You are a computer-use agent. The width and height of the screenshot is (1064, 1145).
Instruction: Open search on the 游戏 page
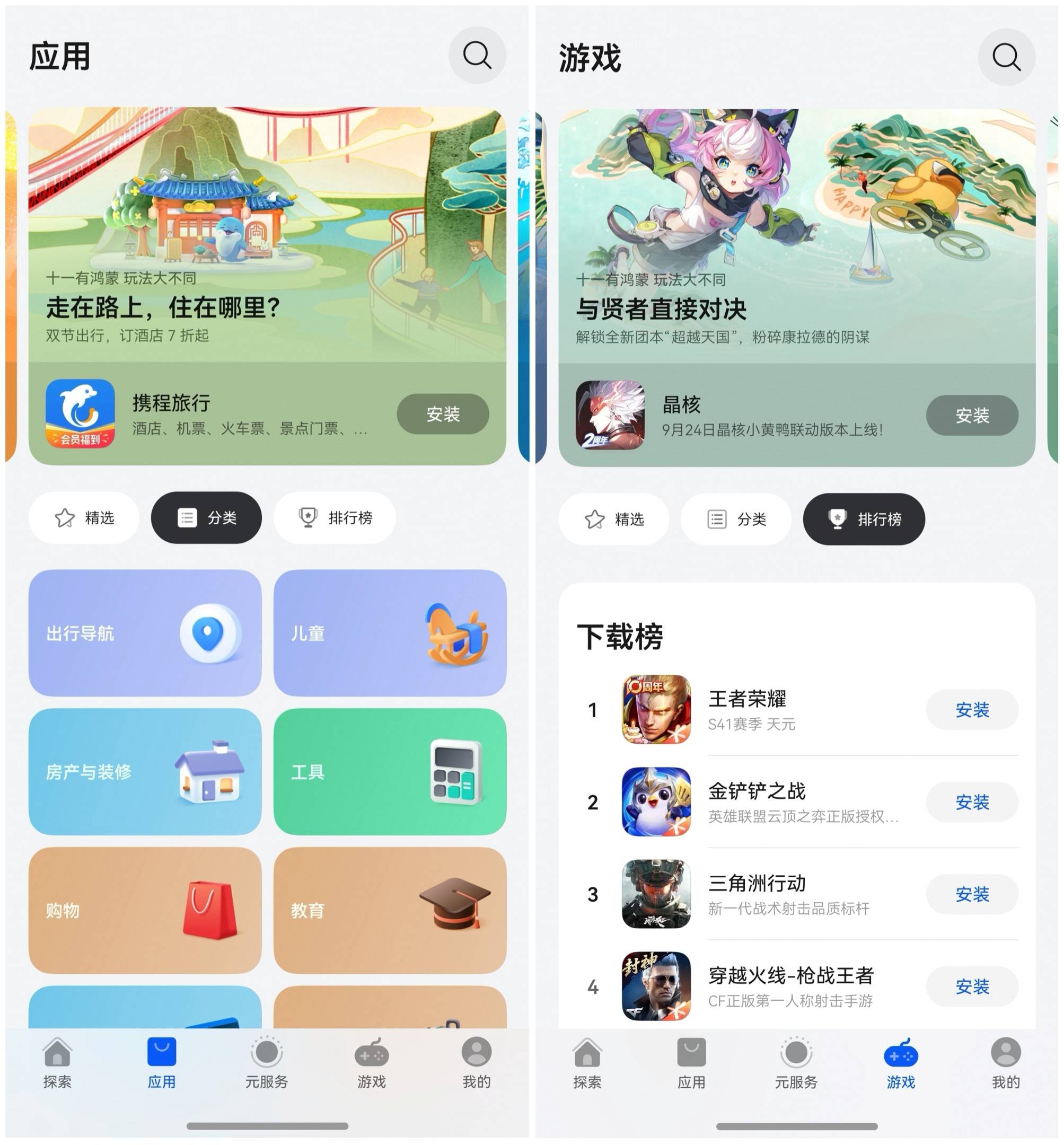1006,57
